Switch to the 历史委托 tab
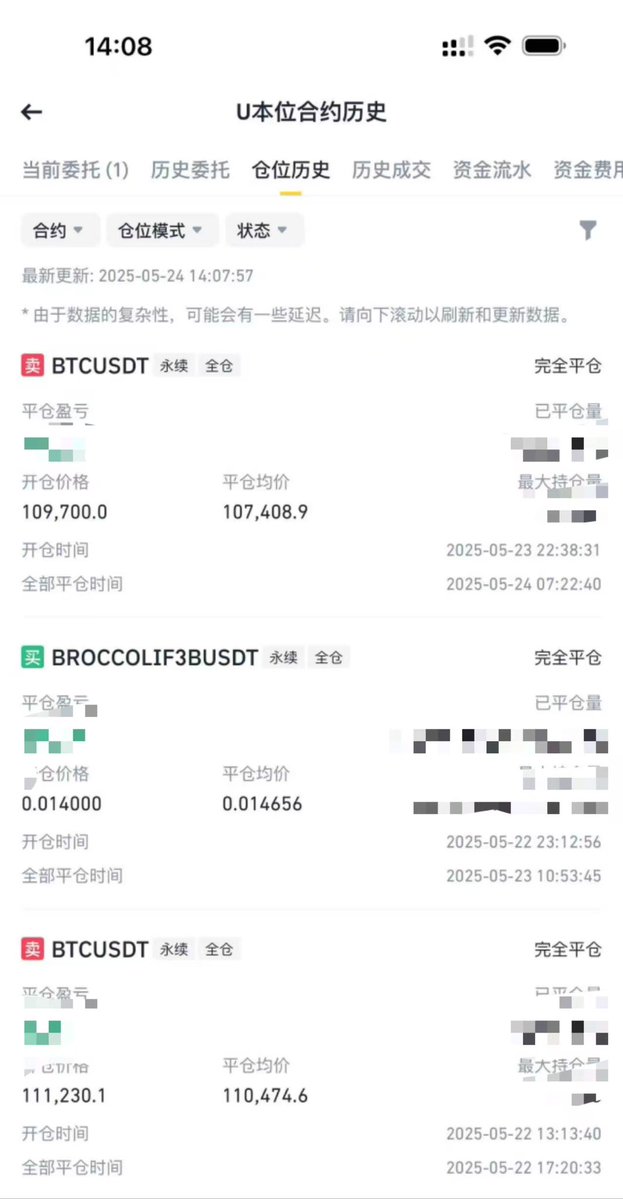Viewport: 623px width, 1199px height. pos(190,169)
